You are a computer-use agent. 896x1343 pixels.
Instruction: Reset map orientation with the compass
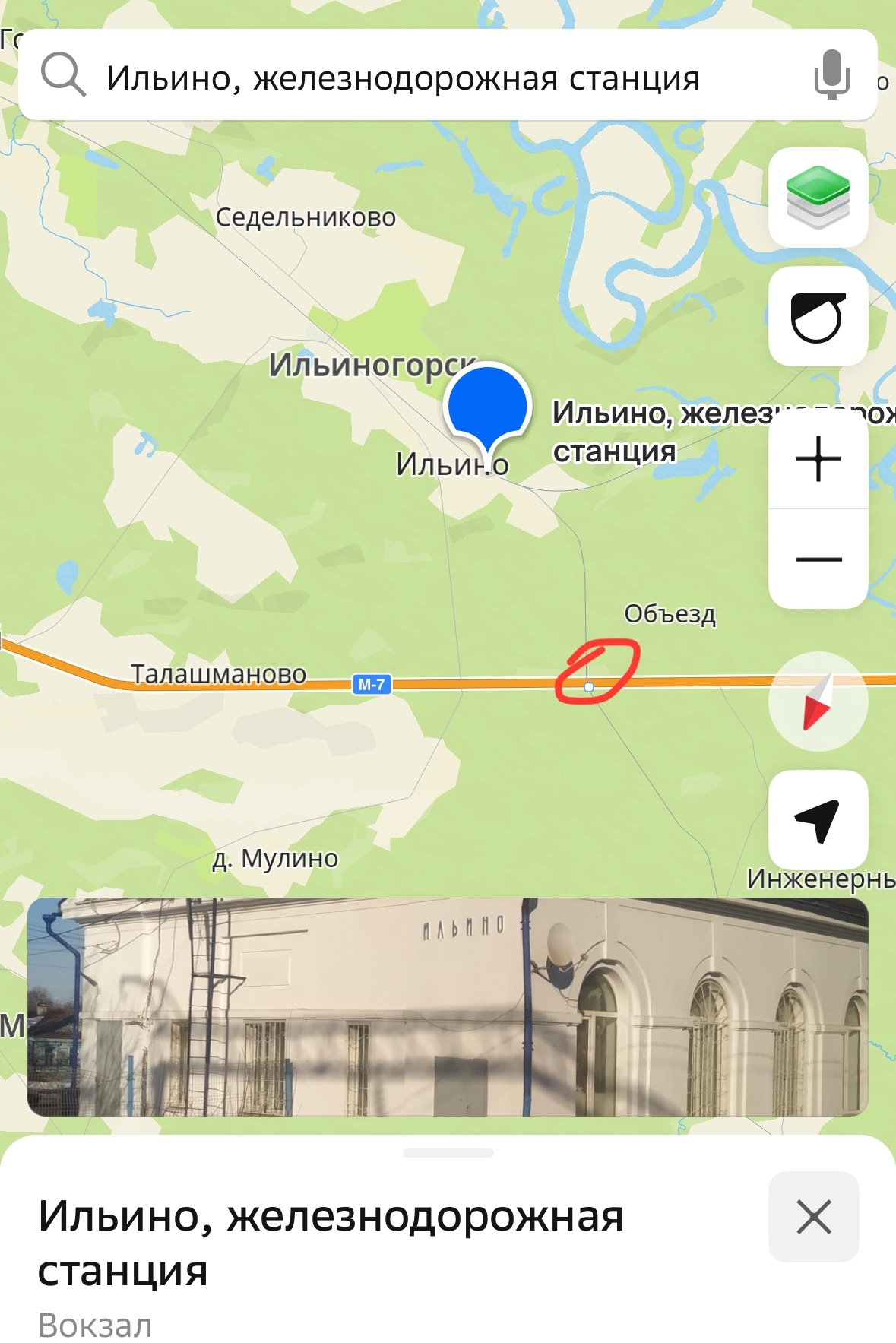point(818,702)
